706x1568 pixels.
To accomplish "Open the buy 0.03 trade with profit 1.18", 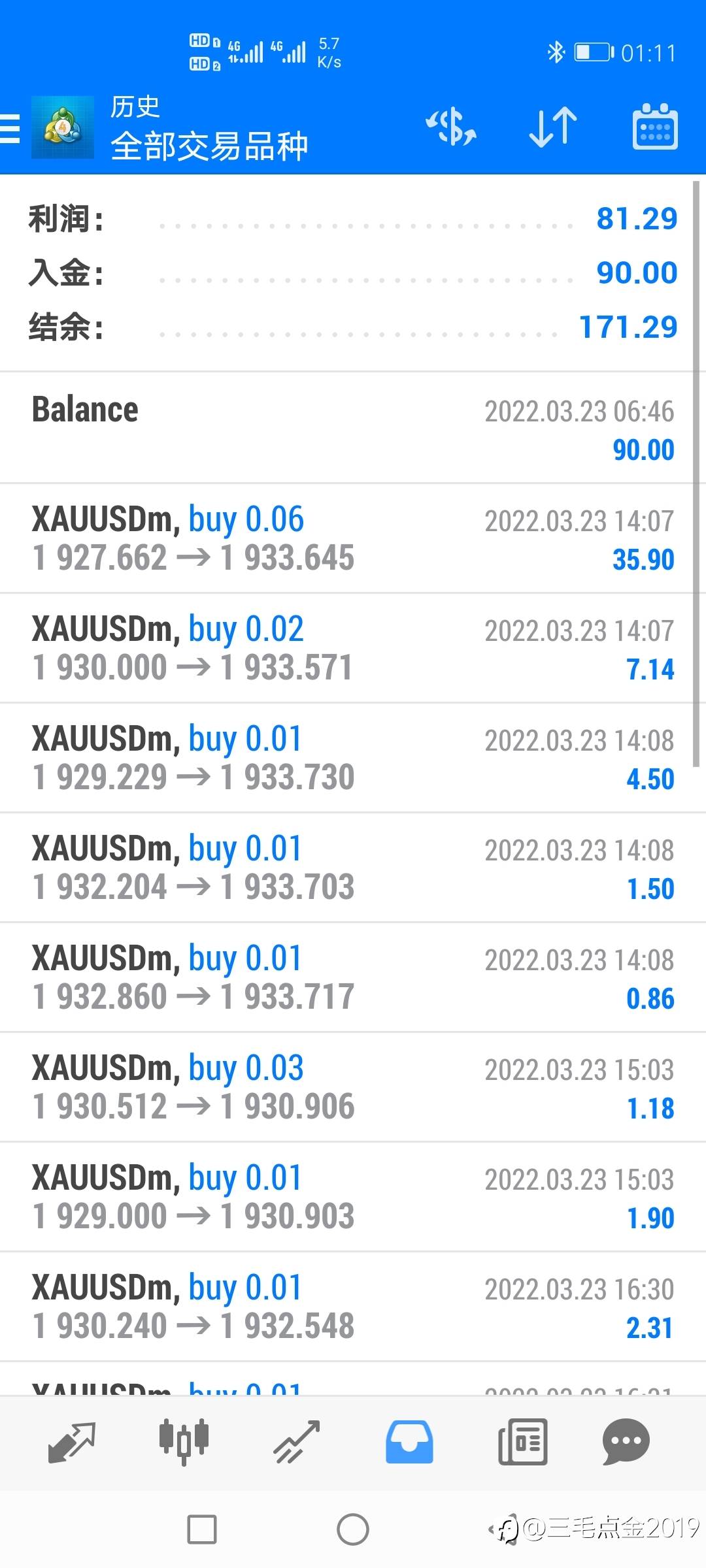I will pos(353,1087).
